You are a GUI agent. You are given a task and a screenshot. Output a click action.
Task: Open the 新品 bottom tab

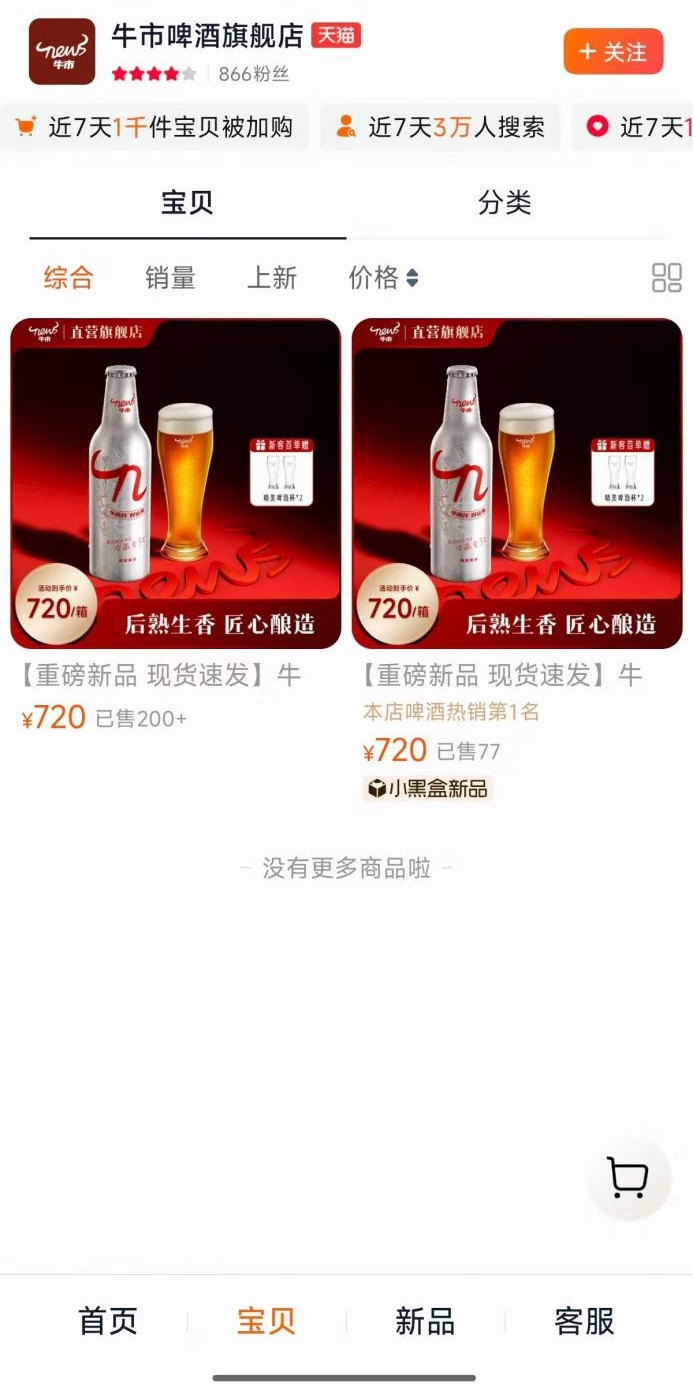(x=425, y=1321)
